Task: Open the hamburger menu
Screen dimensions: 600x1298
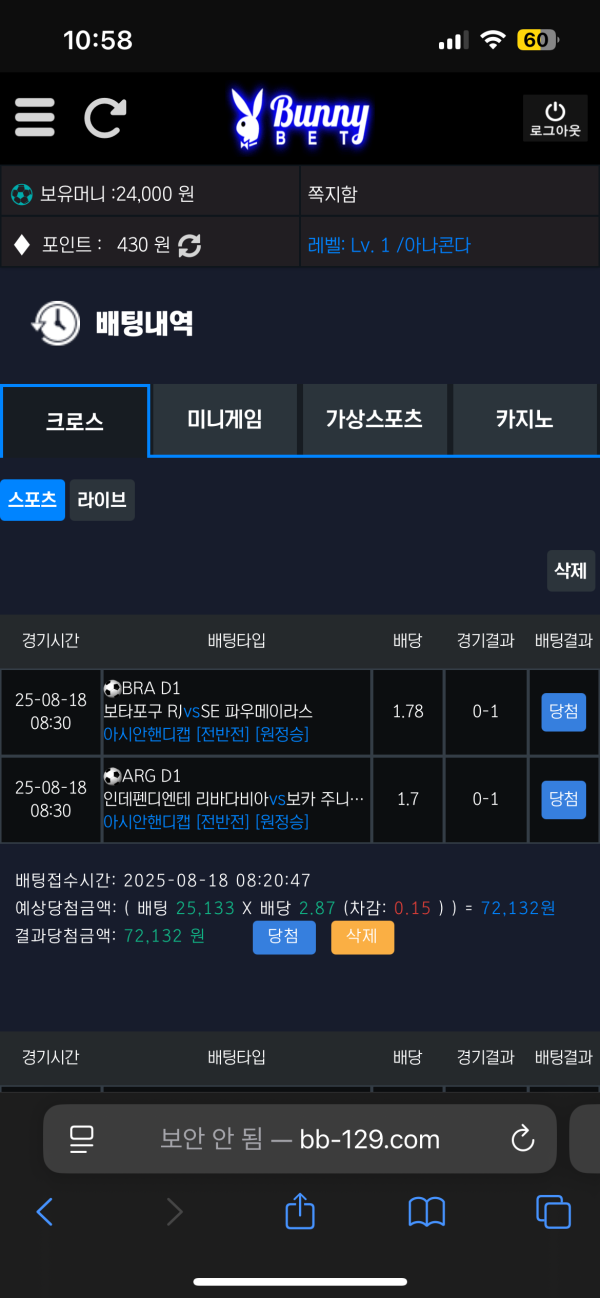Action: pyautogui.click(x=35, y=118)
